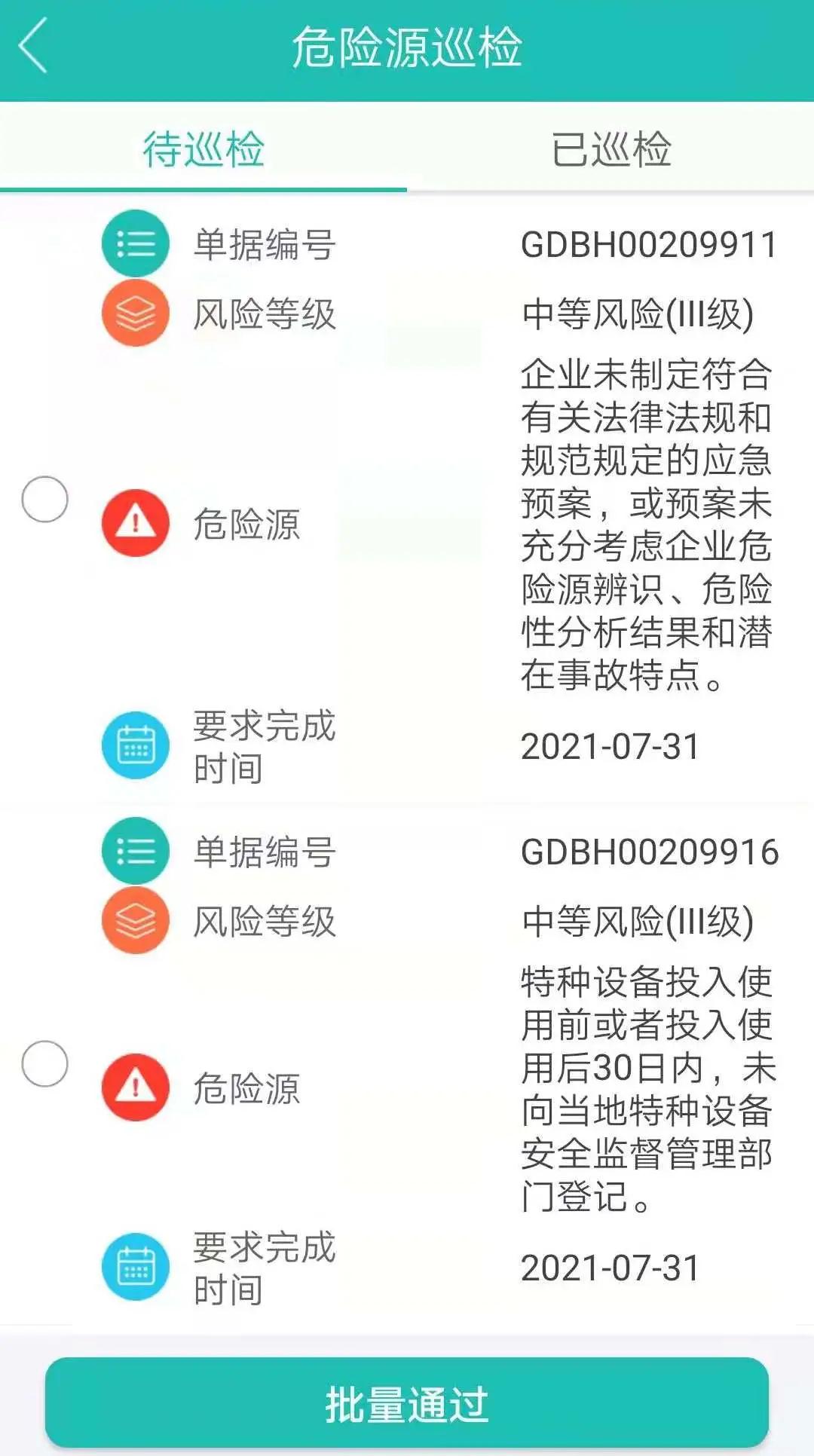Select the 待巡检 tab
This screenshot has height=1456, width=814.
(203, 148)
